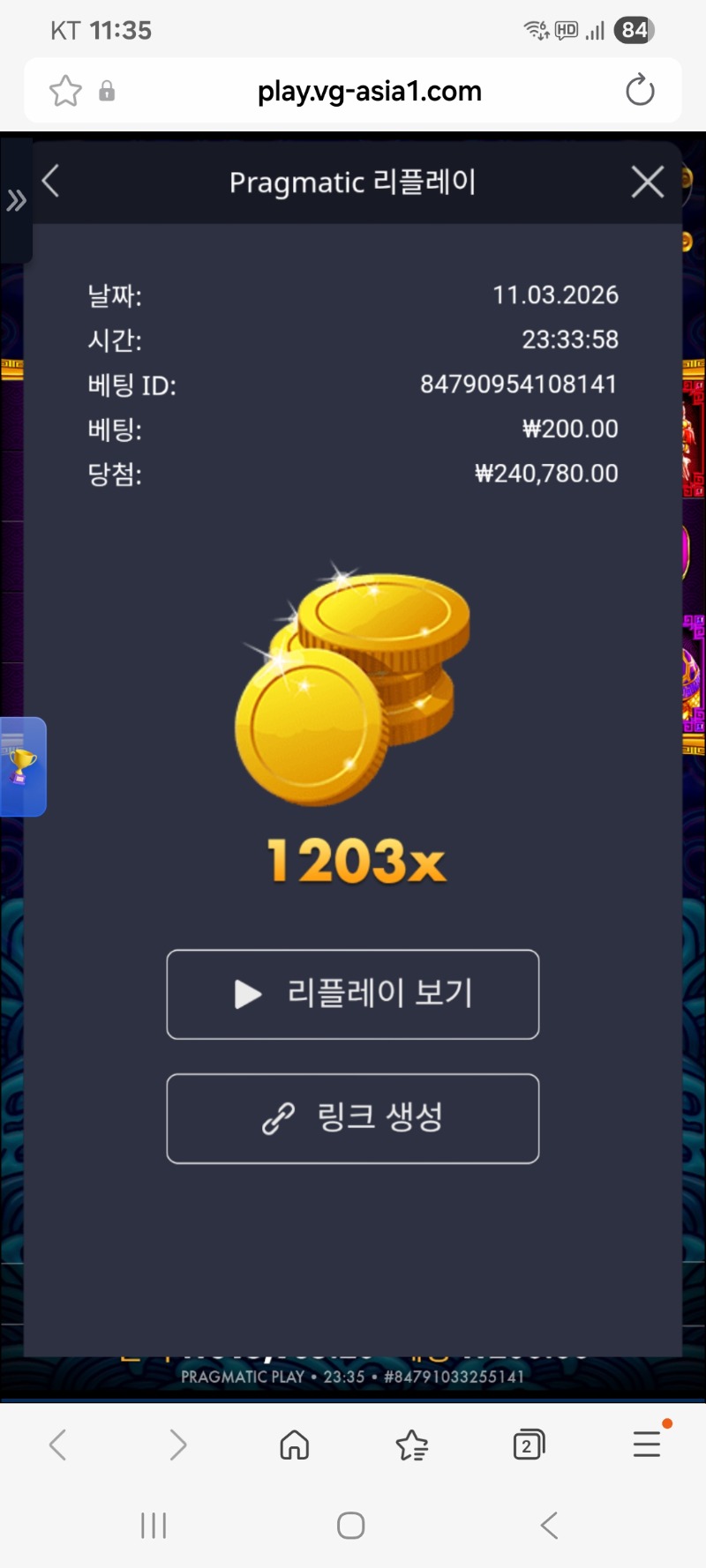The width and height of the screenshot is (706, 1568).
Task: Go back from the Pragmatic replay dialog
Action: 51,182
